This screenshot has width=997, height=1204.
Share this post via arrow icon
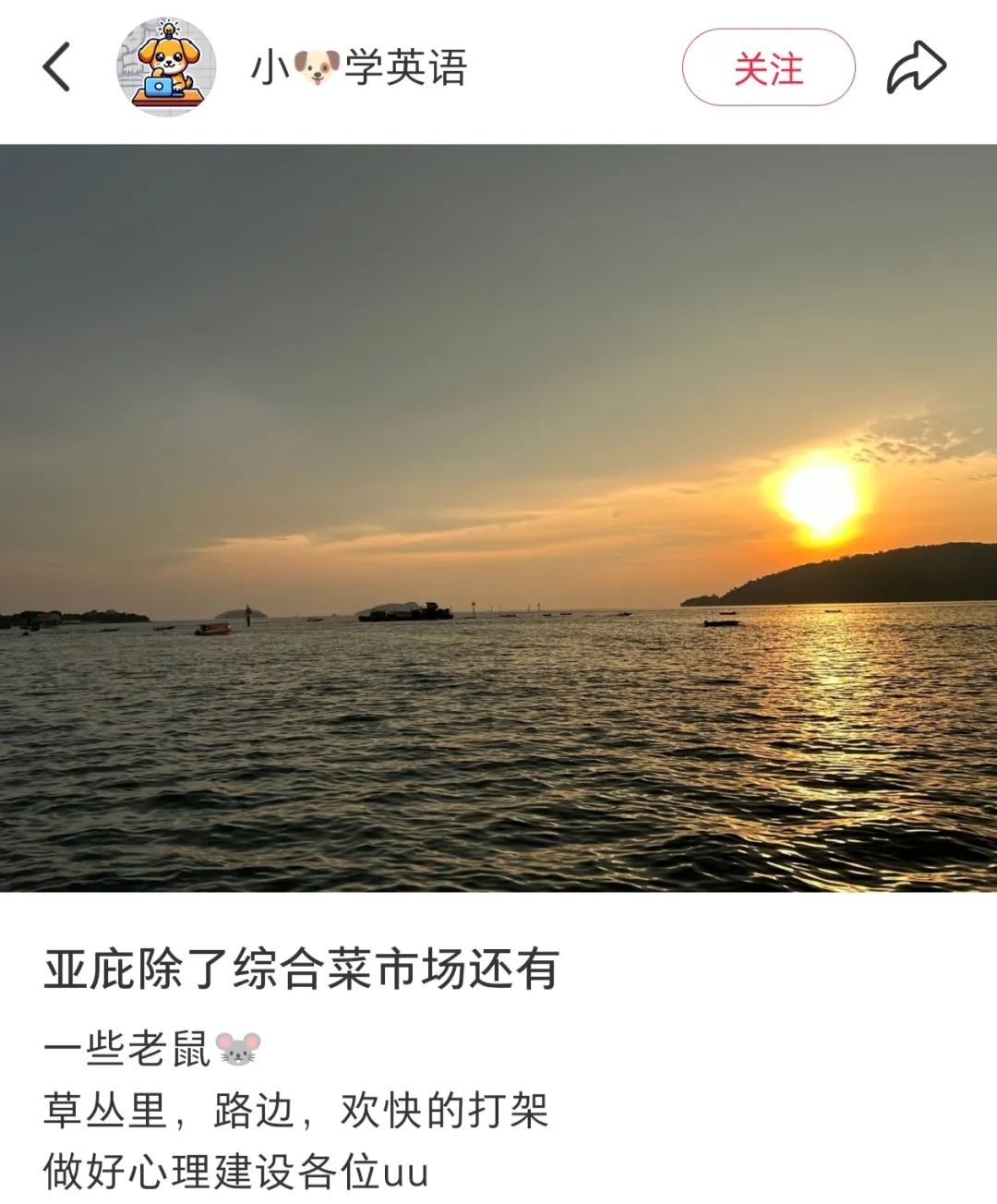[916, 67]
